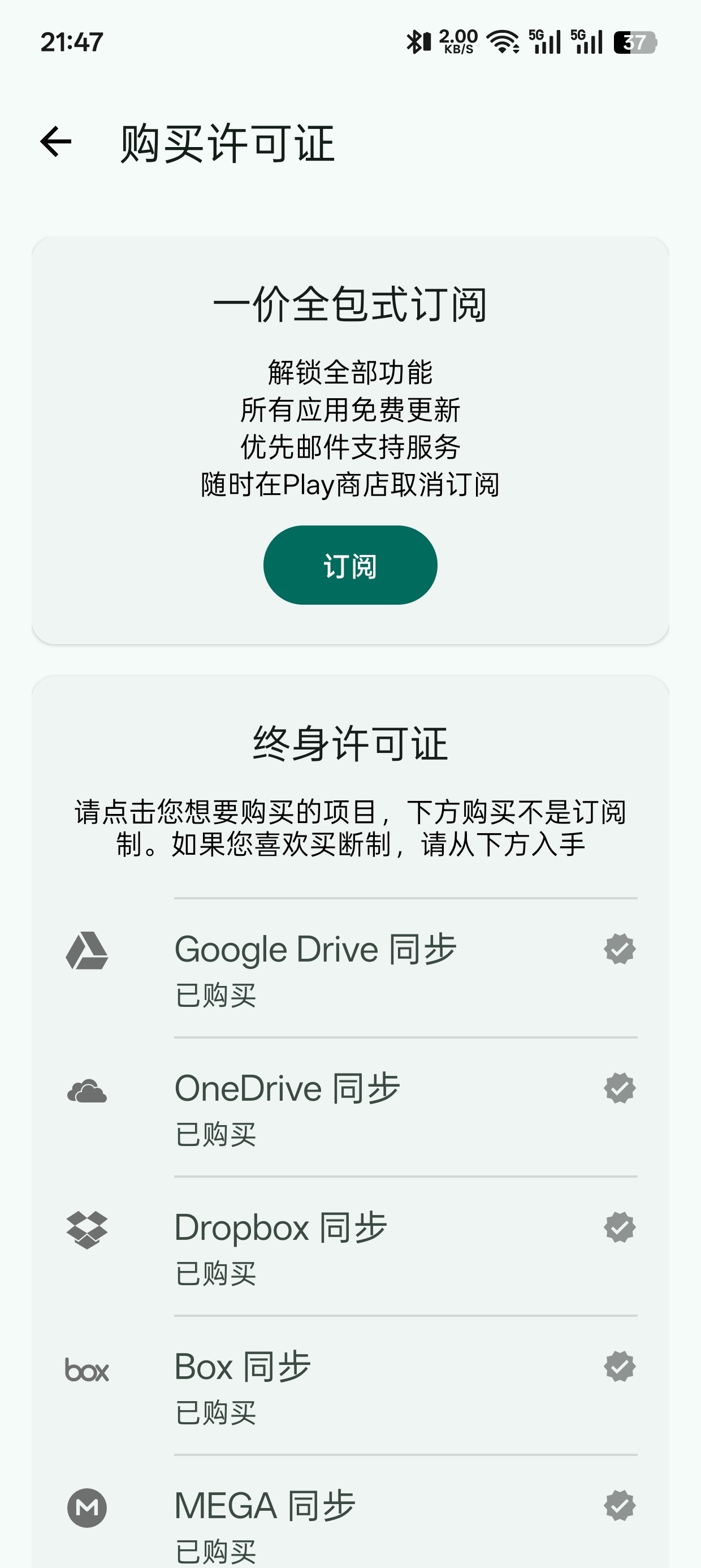This screenshot has width=701, height=1568.
Task: Go back from the 购买许可证 page
Action: point(56,142)
